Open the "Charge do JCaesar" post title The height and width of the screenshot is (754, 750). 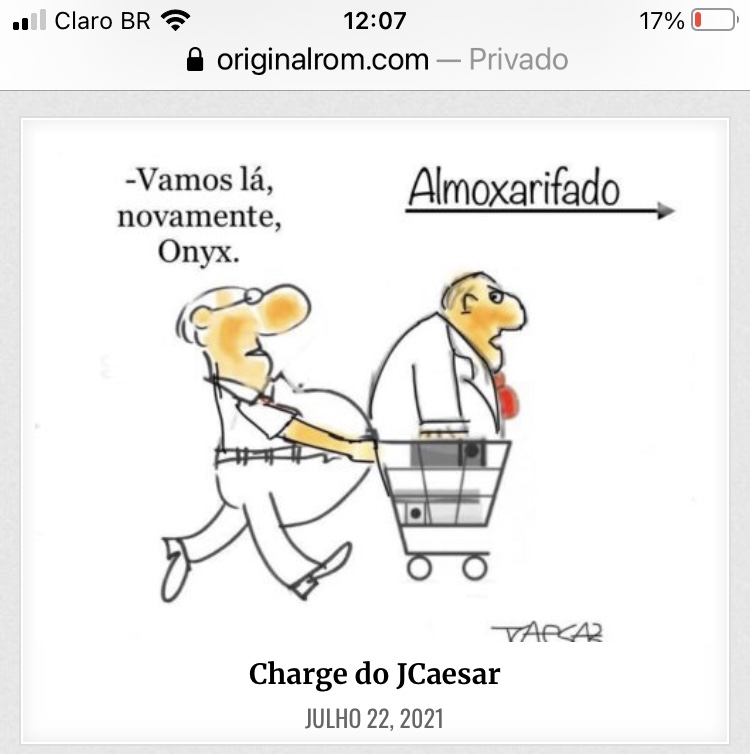coord(374,675)
